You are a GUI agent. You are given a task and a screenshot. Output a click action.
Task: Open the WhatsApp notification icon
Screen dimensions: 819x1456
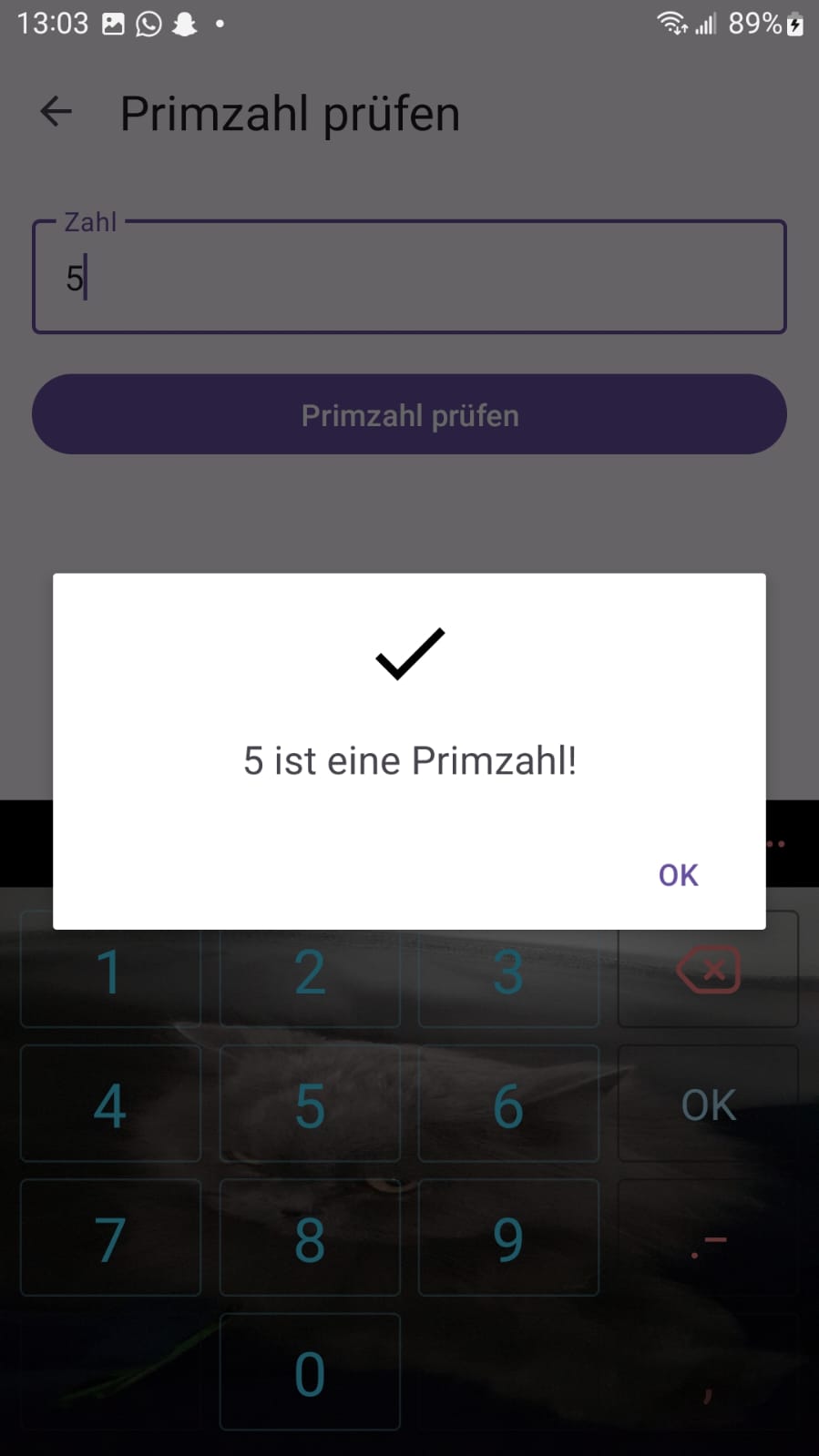click(148, 23)
